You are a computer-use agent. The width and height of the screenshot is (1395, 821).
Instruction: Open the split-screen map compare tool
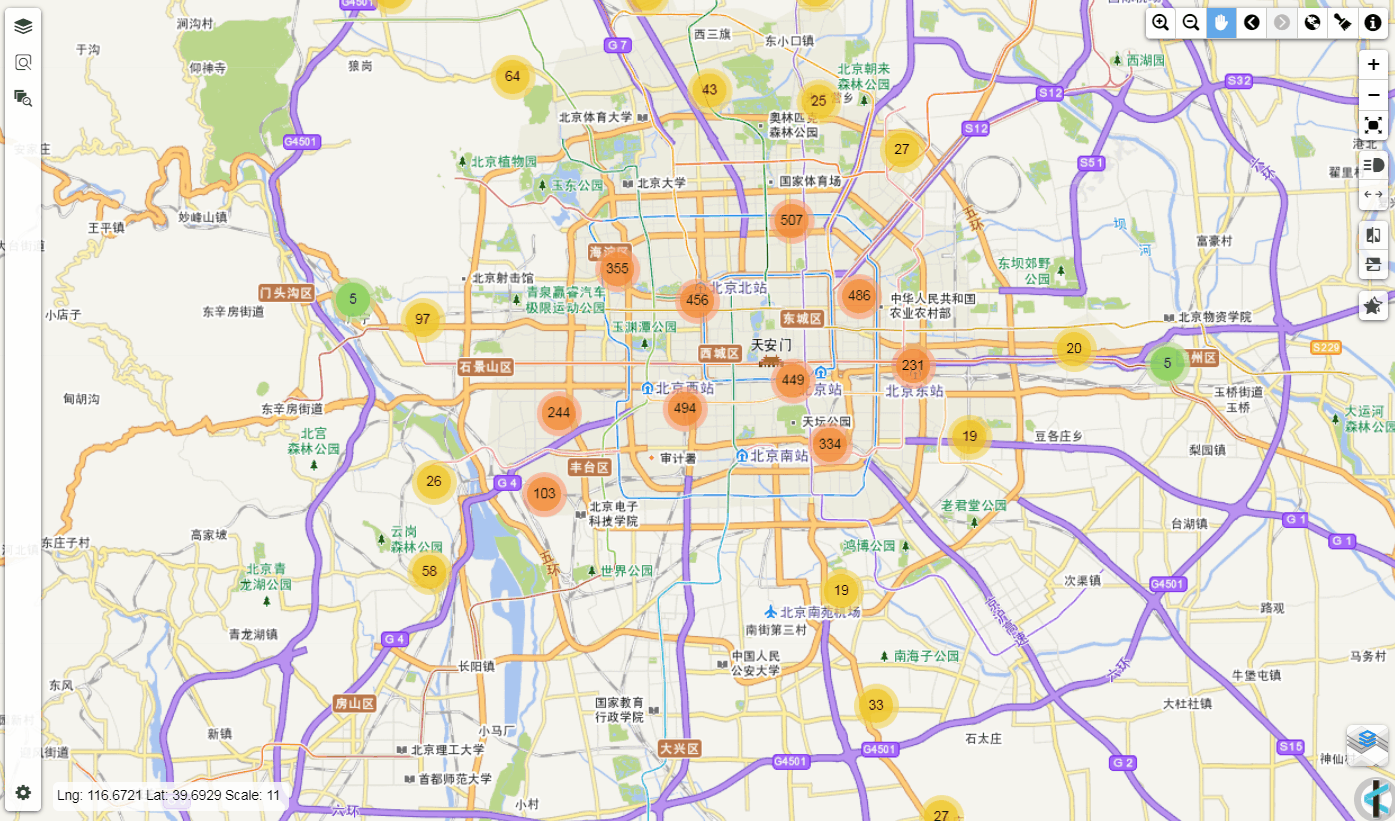(x=1374, y=236)
